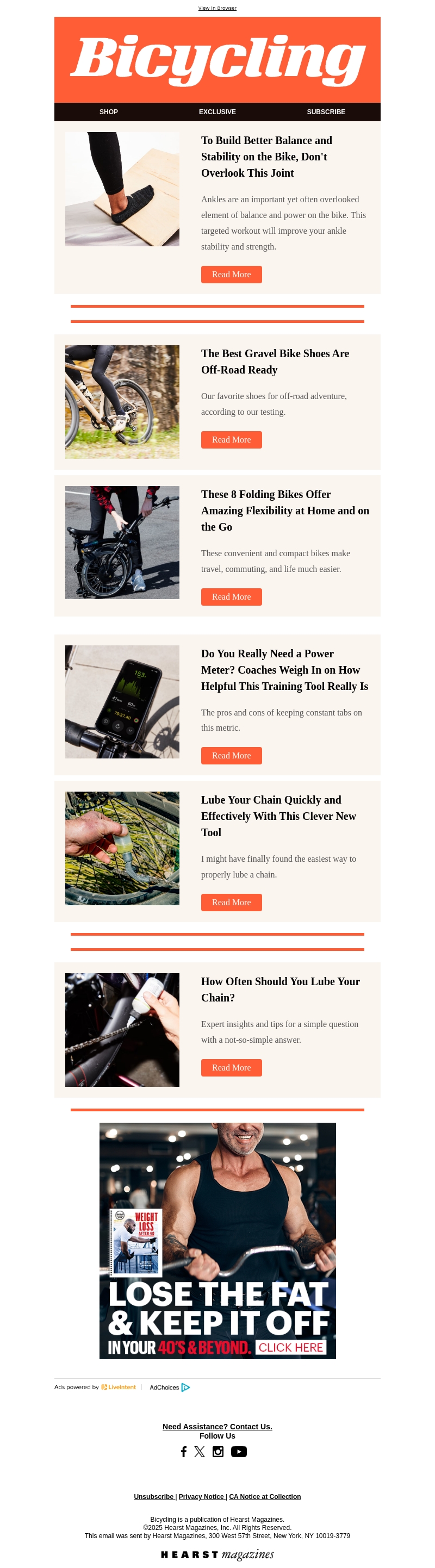
Task: Open the X social profile
Action: click(x=200, y=1451)
